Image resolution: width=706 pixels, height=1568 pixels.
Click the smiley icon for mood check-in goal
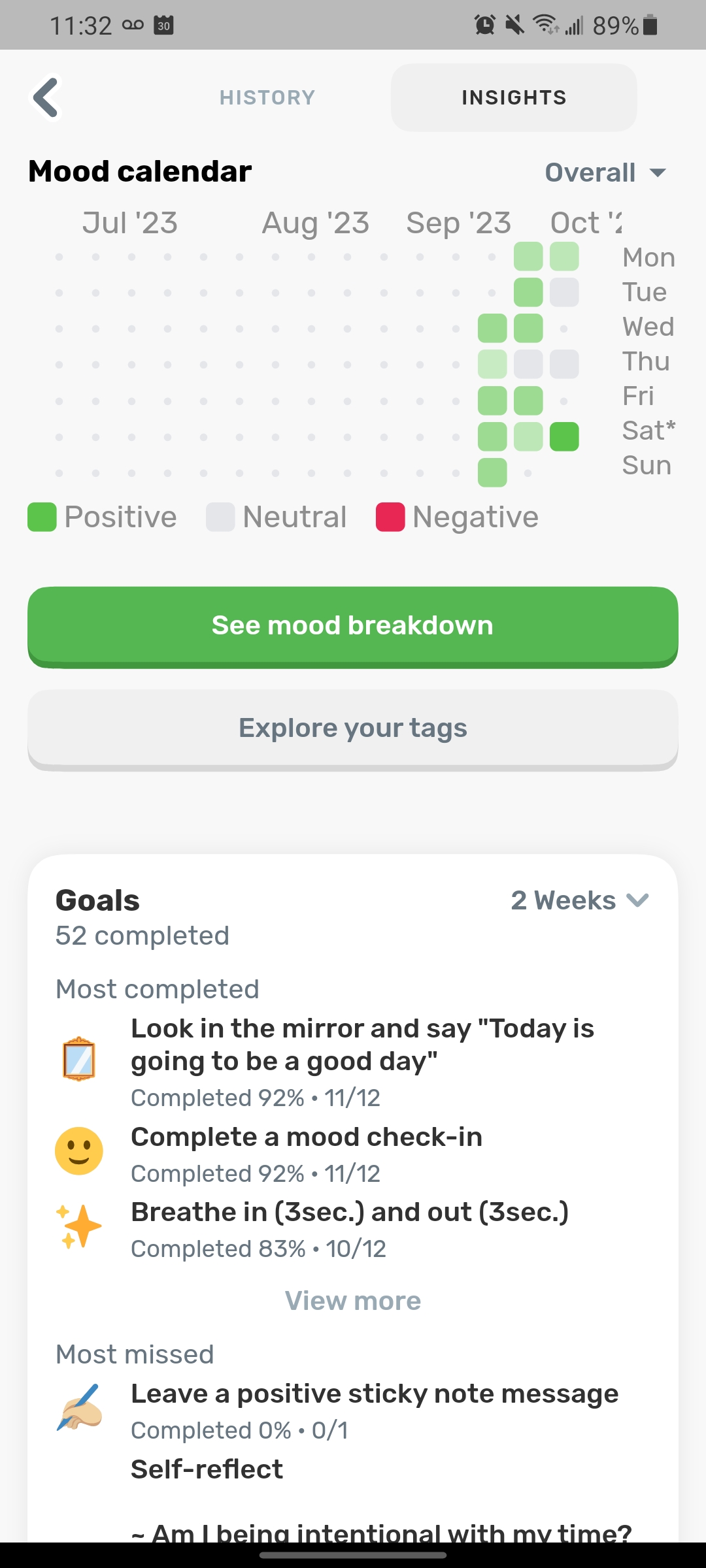click(x=79, y=1152)
